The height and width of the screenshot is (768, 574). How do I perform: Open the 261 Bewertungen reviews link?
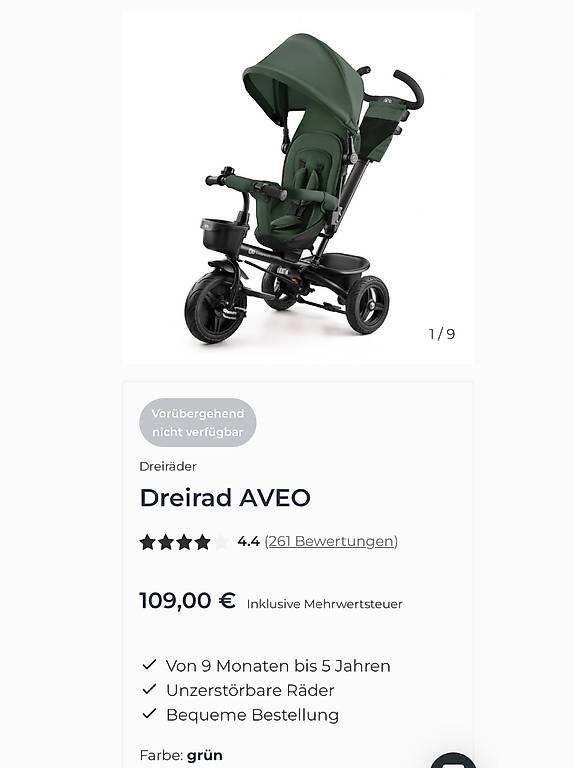pos(331,541)
